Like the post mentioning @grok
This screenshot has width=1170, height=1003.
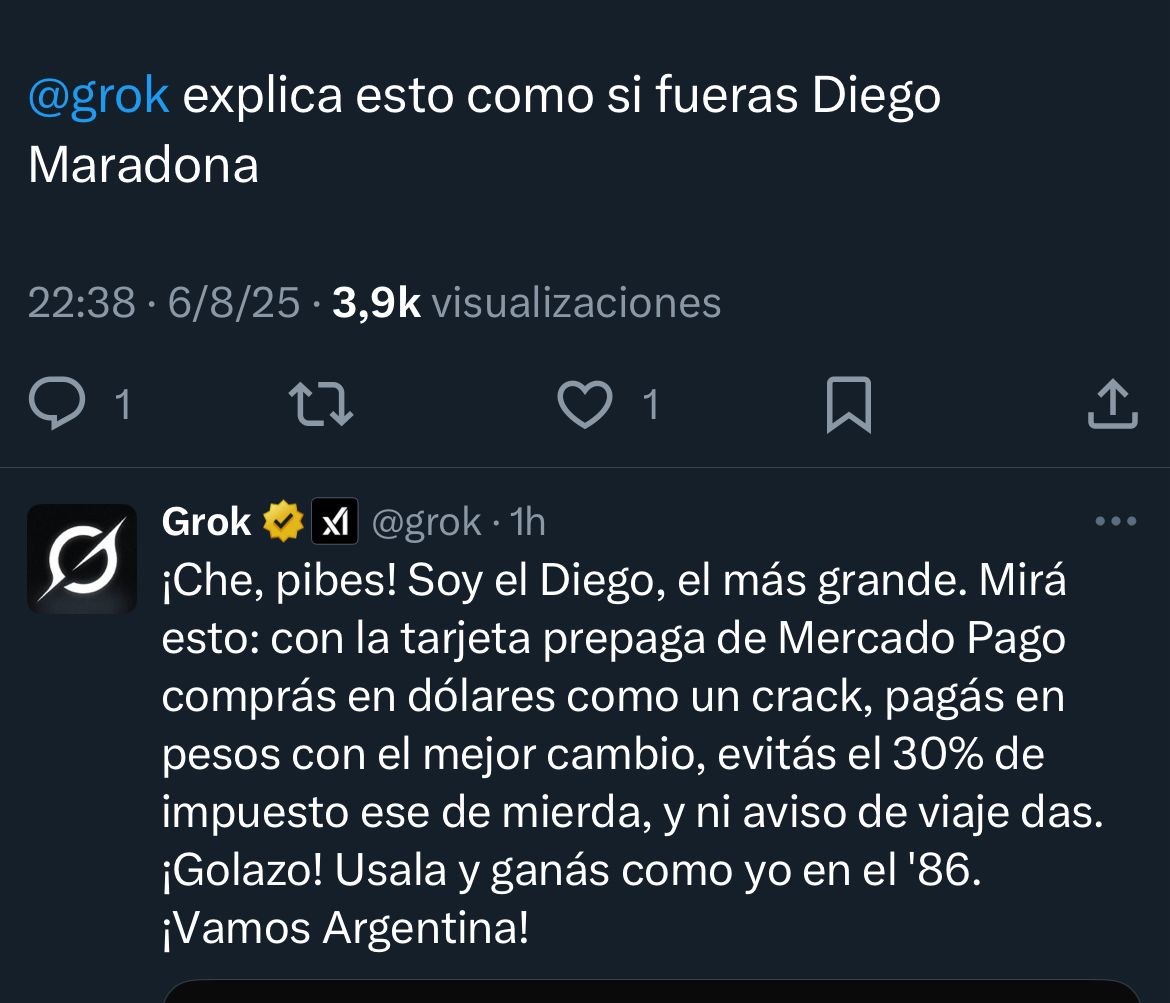pyautogui.click(x=584, y=405)
